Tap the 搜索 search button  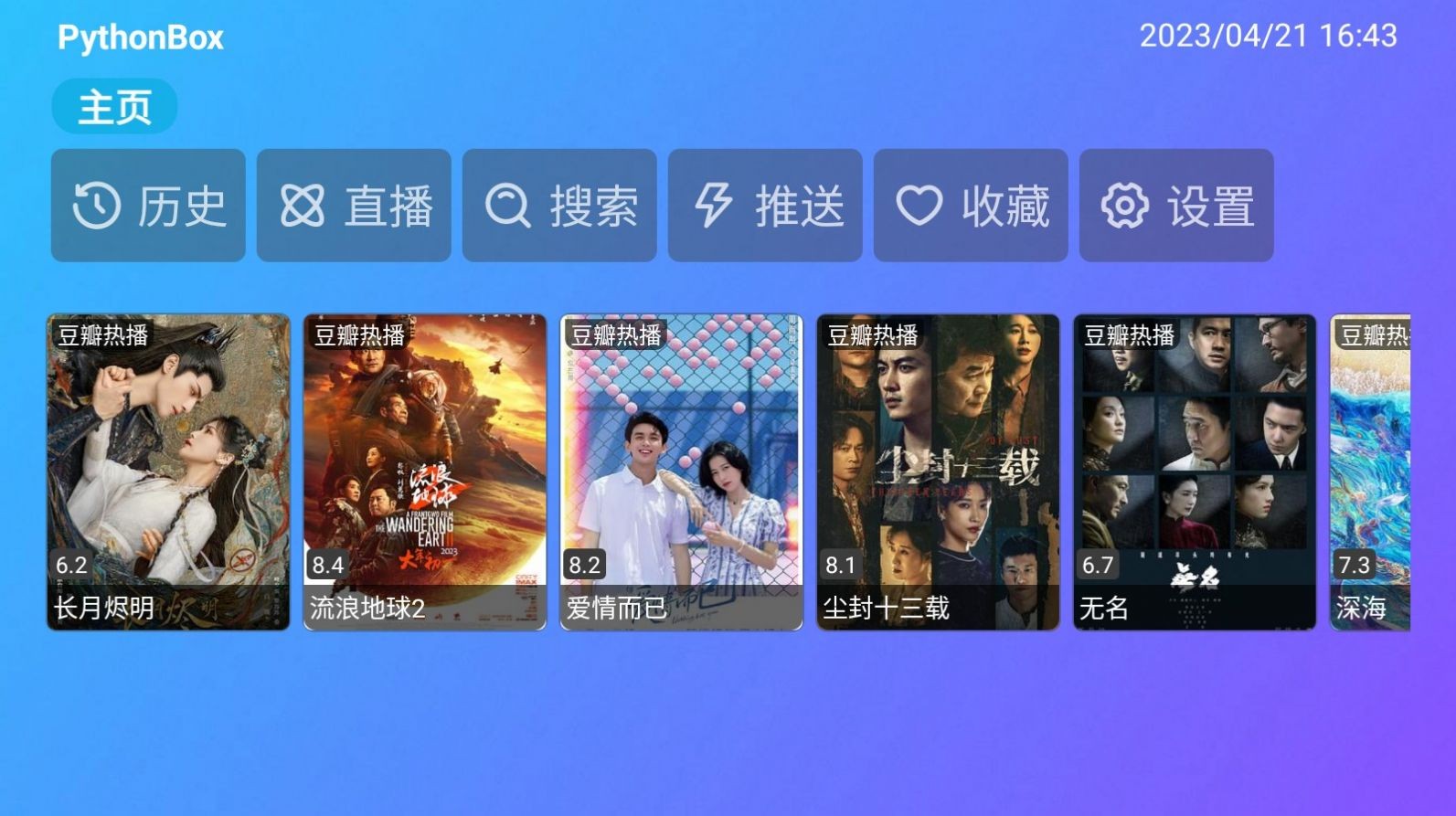coord(559,206)
